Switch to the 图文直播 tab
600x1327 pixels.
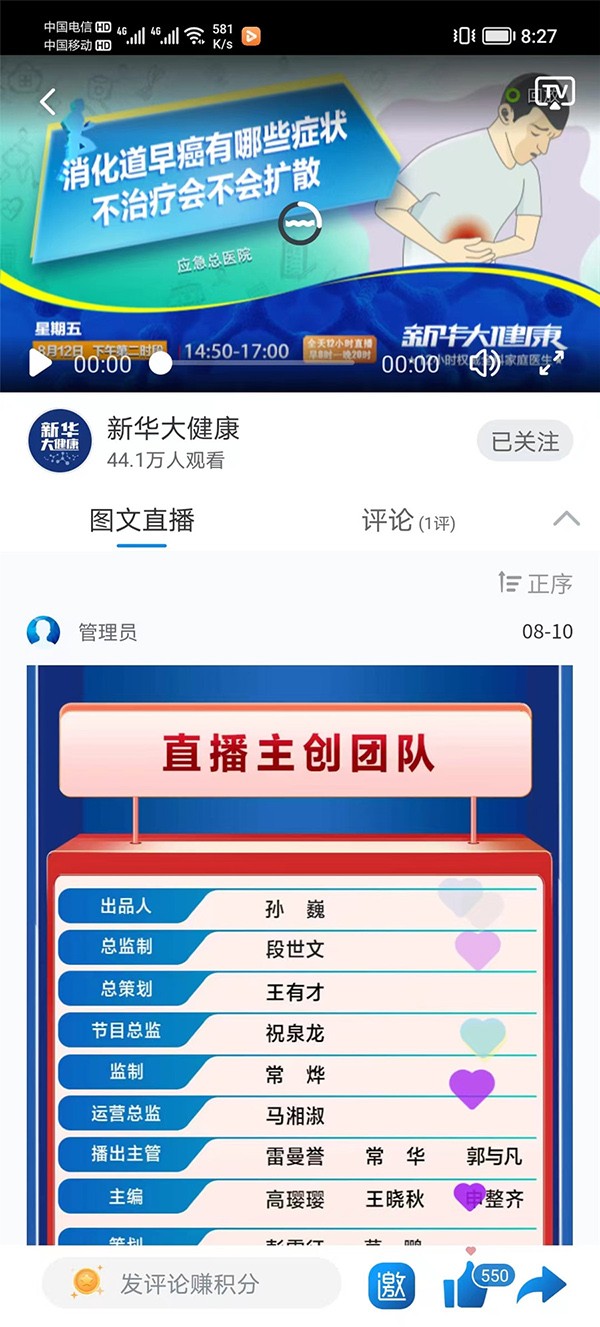pos(142,520)
